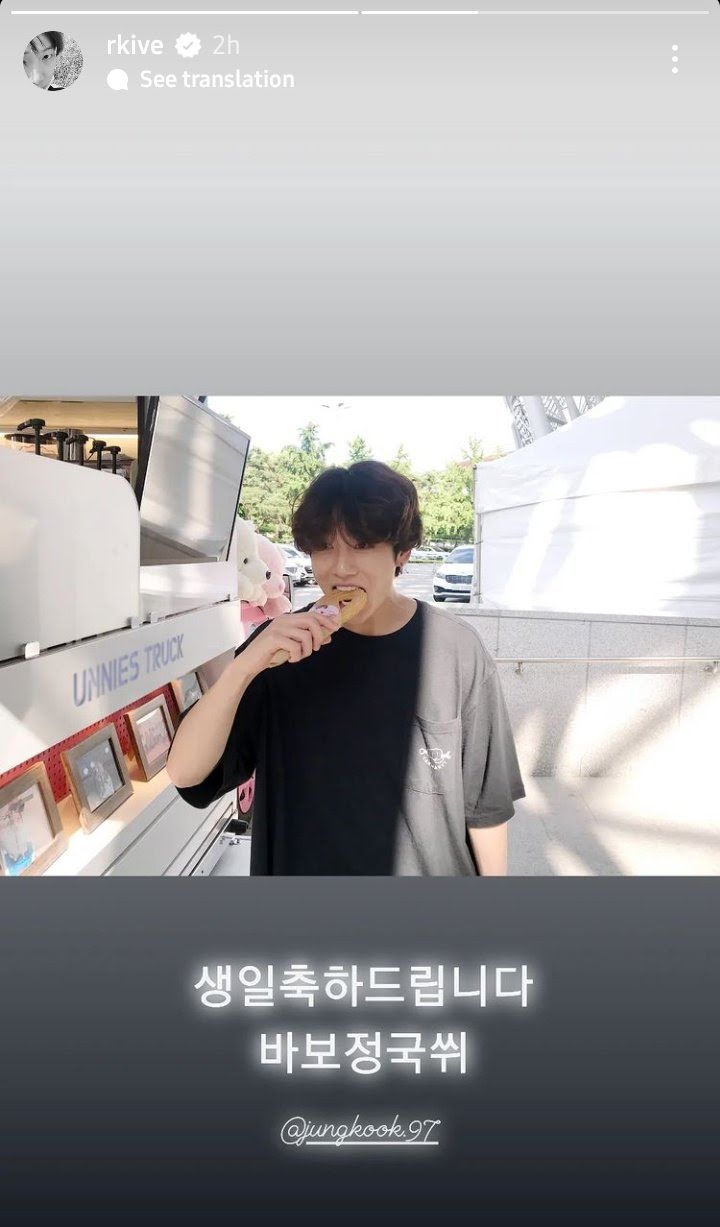Open the three-dot overflow menu
The width and height of the screenshot is (720, 1227).
pos(675,59)
